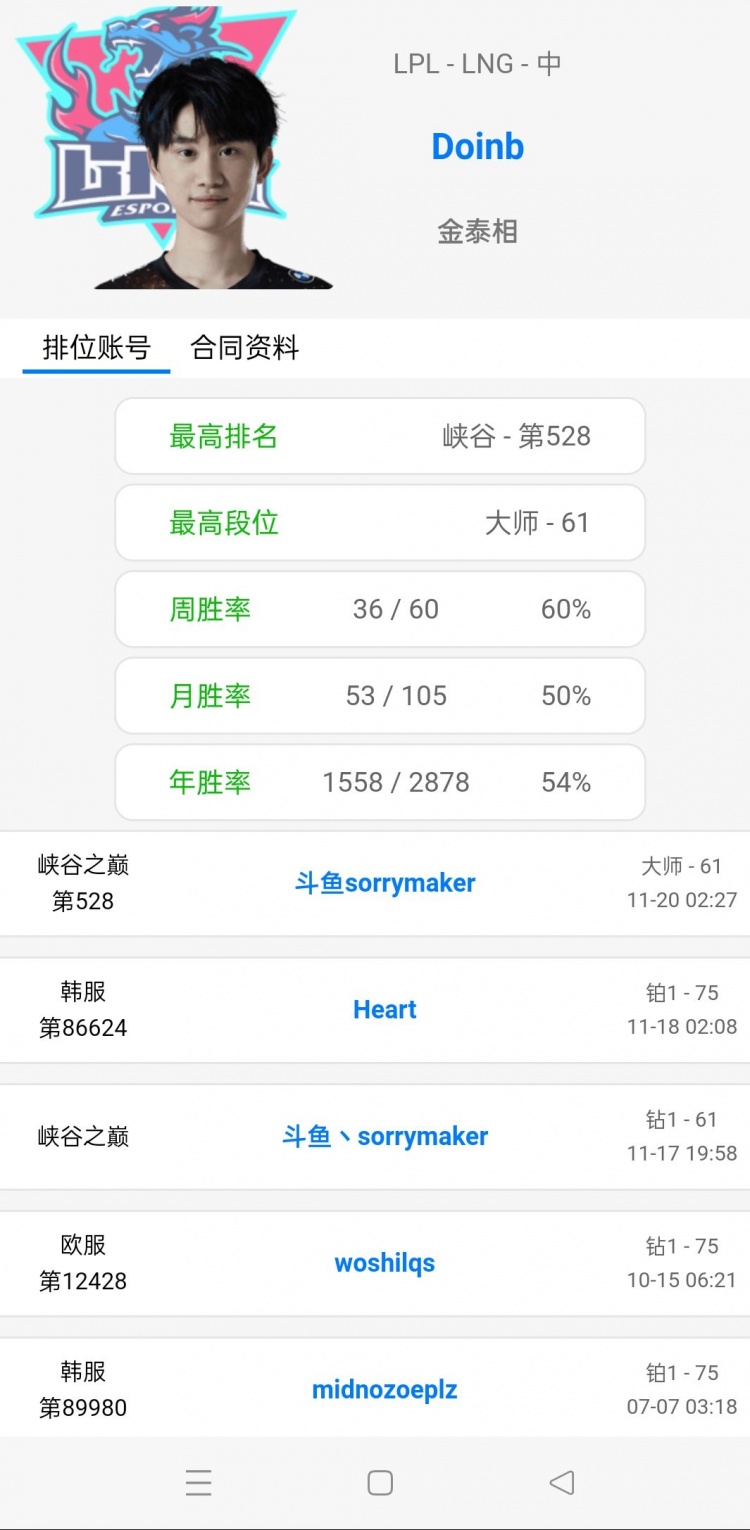Viewport: 750px width, 1530px height.
Task: Open the woshilqs account link
Action: point(384,1263)
